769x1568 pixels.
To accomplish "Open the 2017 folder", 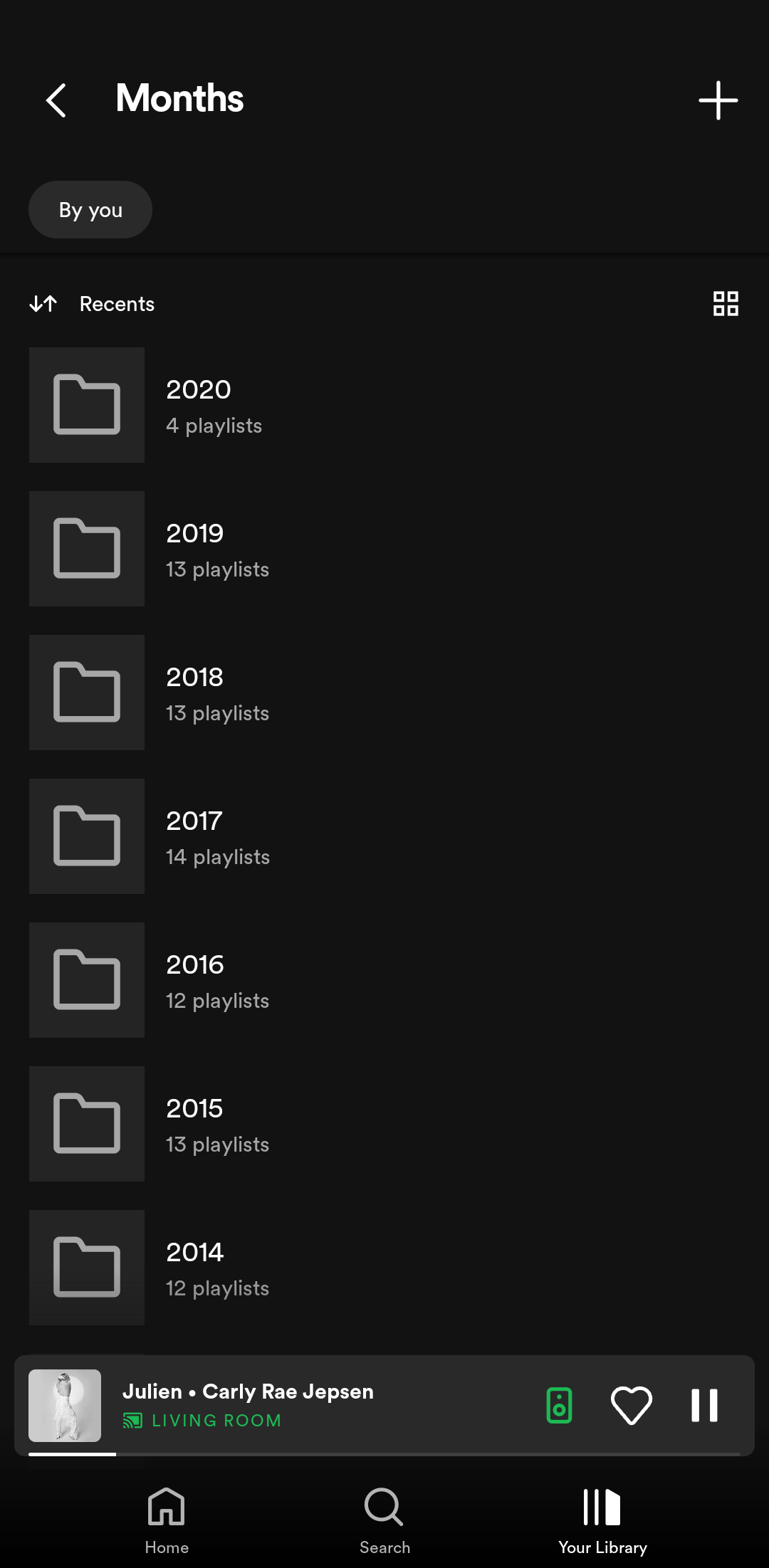I will click(384, 836).
